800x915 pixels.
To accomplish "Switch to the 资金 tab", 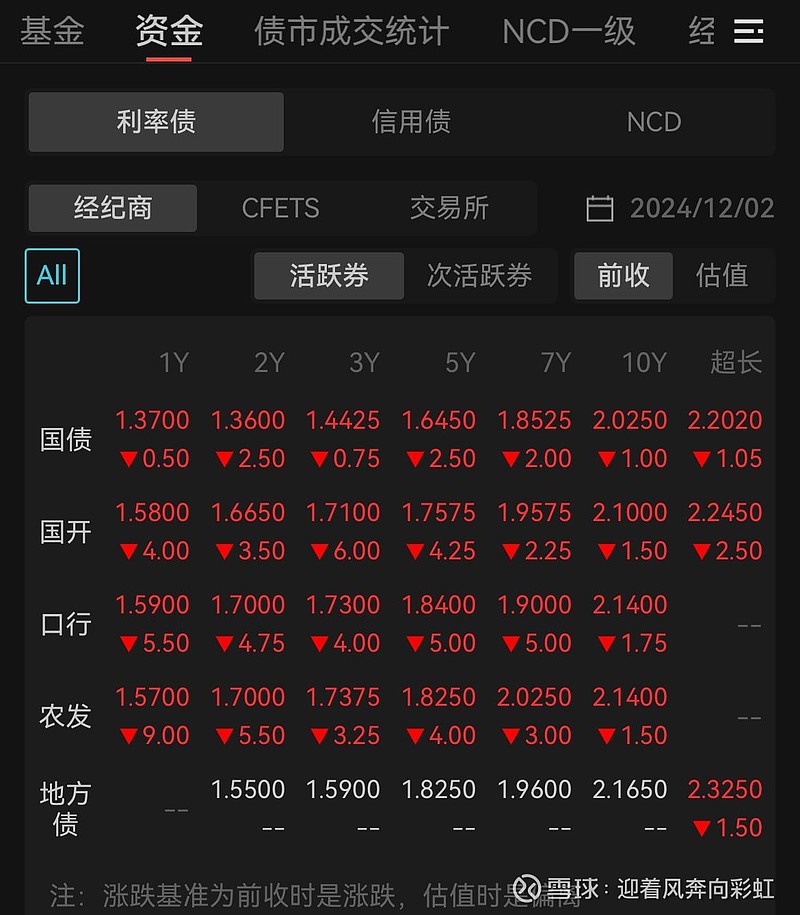I will click(168, 31).
